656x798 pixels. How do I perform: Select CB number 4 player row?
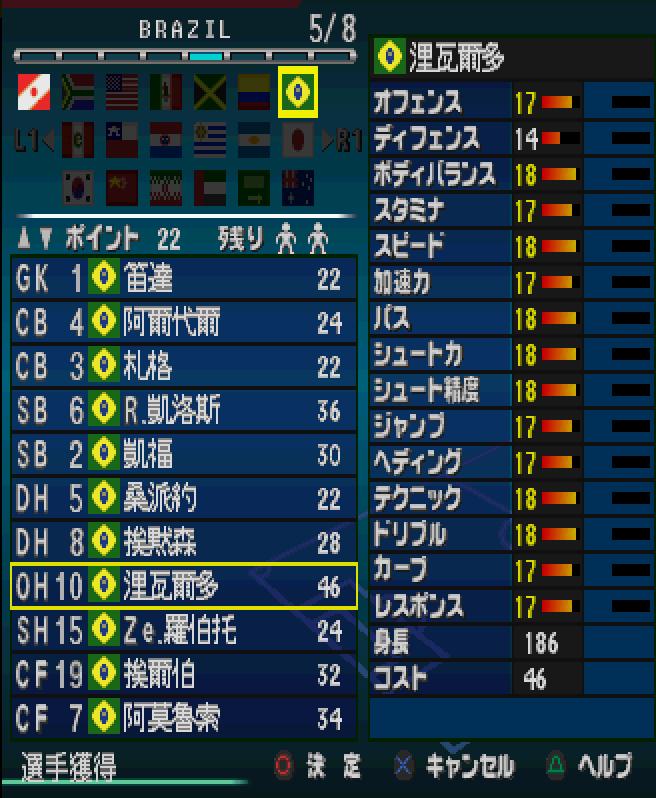pos(184,323)
